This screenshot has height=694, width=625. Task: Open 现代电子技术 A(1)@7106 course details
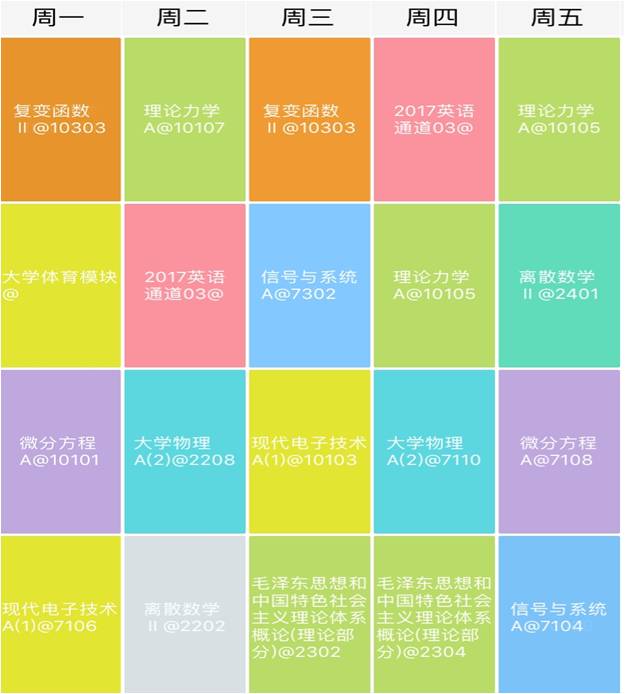click(x=61, y=616)
